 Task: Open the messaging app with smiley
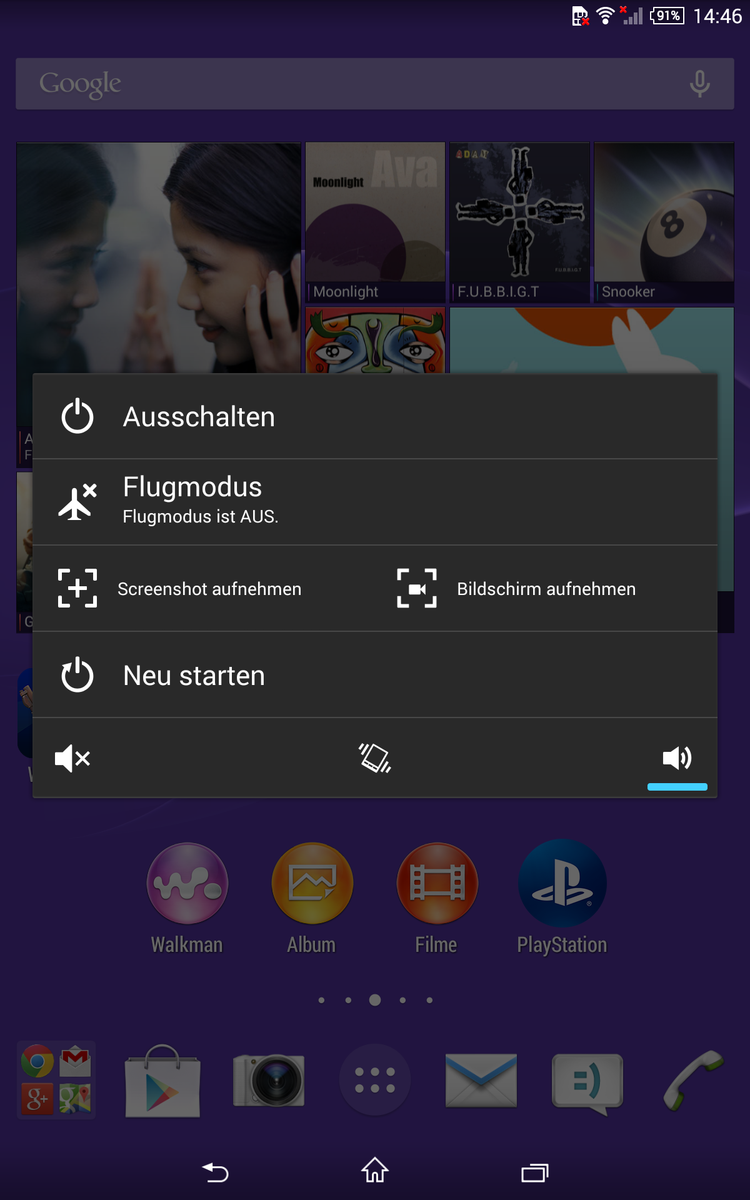coord(588,1083)
